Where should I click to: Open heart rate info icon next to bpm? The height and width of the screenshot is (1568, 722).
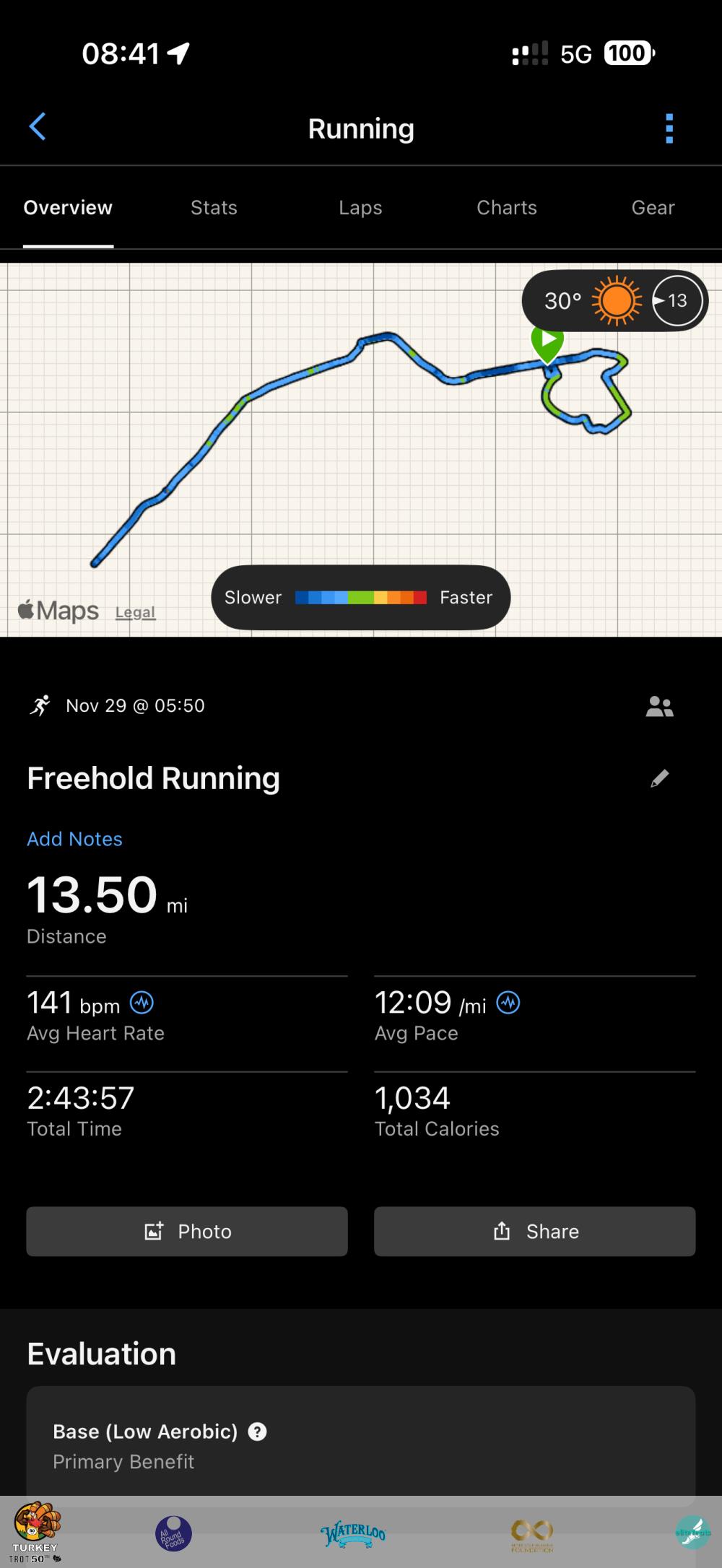(x=142, y=1003)
